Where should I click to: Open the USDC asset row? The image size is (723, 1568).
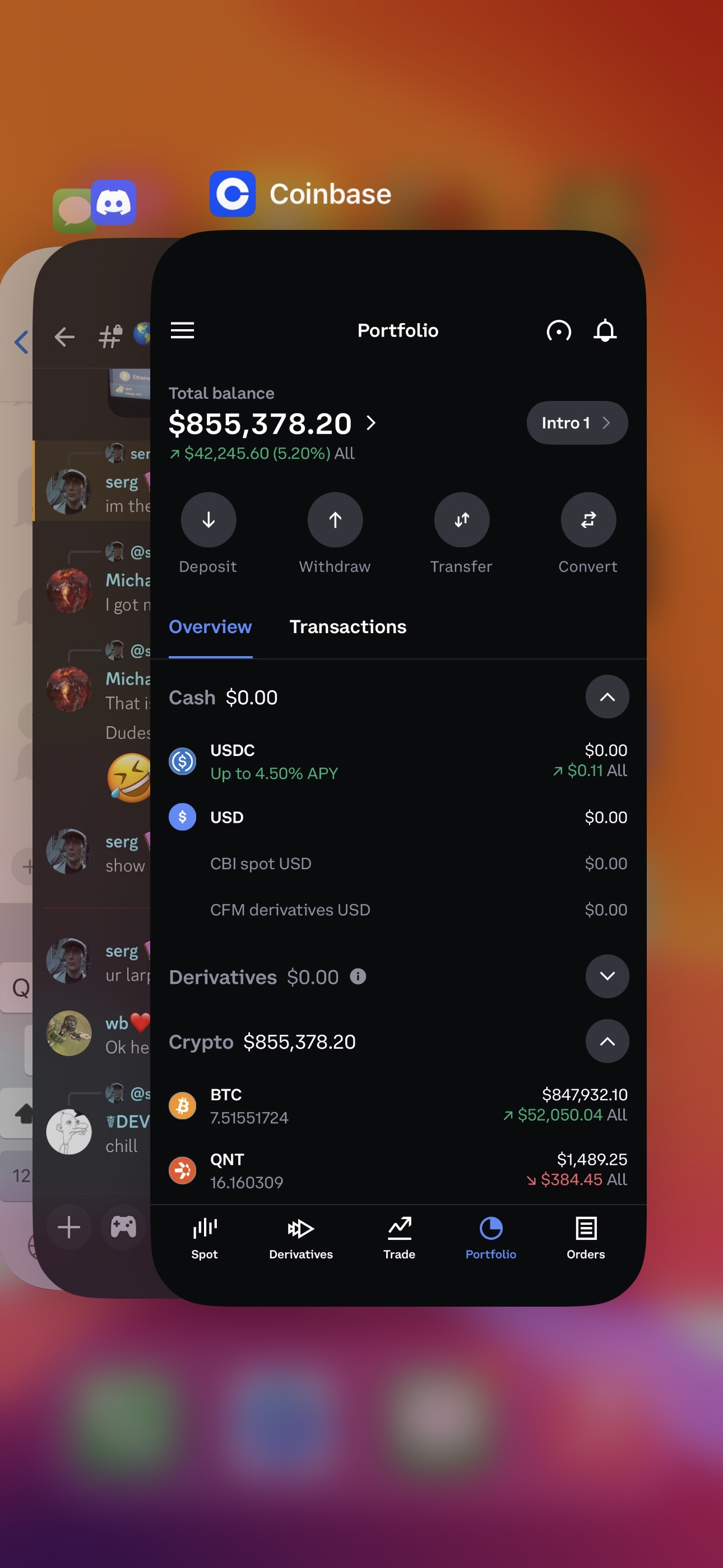click(398, 761)
